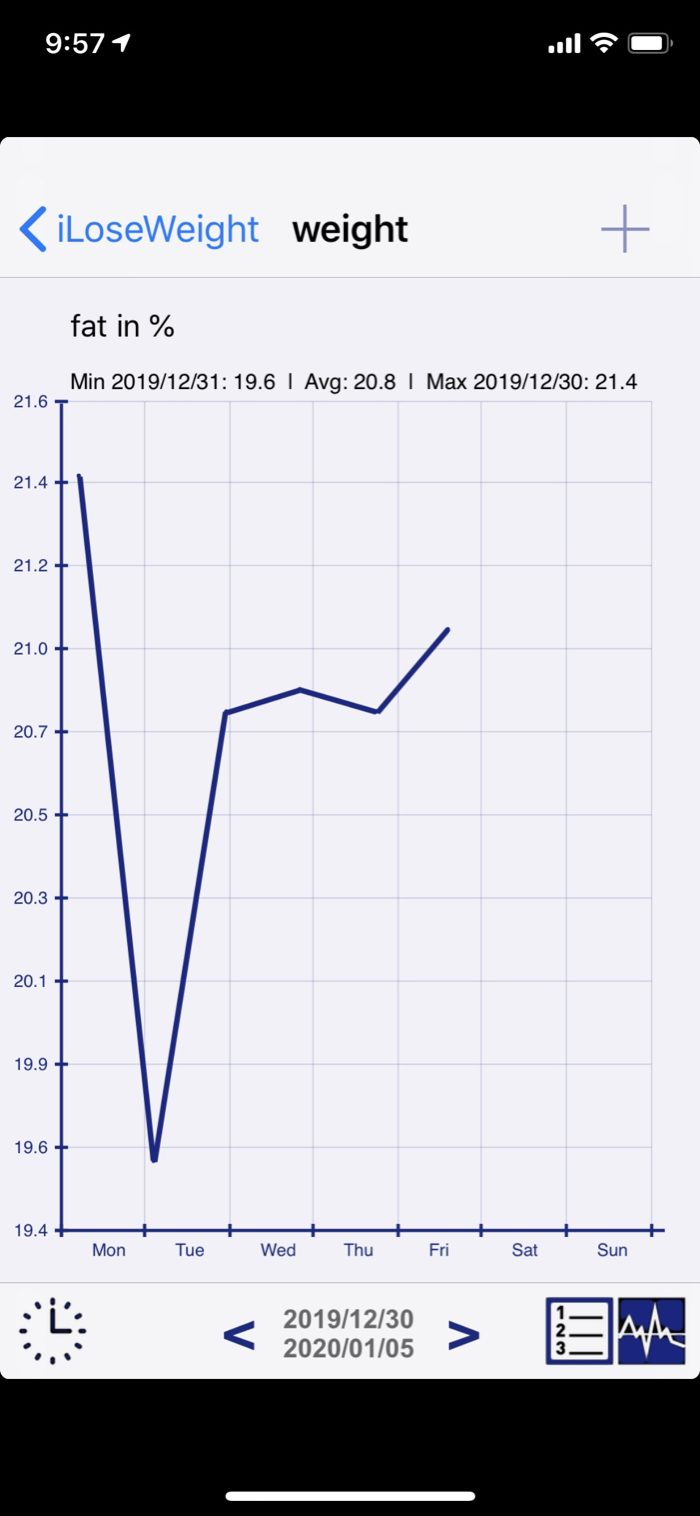Open the graph chart view
The height and width of the screenshot is (1516, 700).
click(x=652, y=1331)
